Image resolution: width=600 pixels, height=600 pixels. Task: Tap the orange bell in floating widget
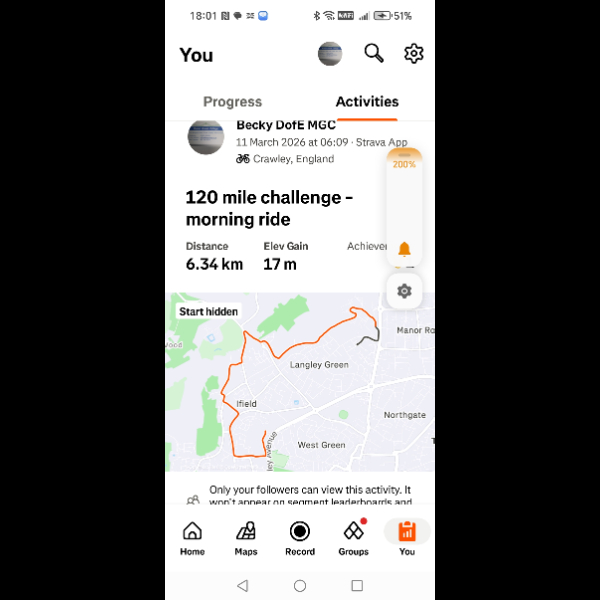coord(404,249)
